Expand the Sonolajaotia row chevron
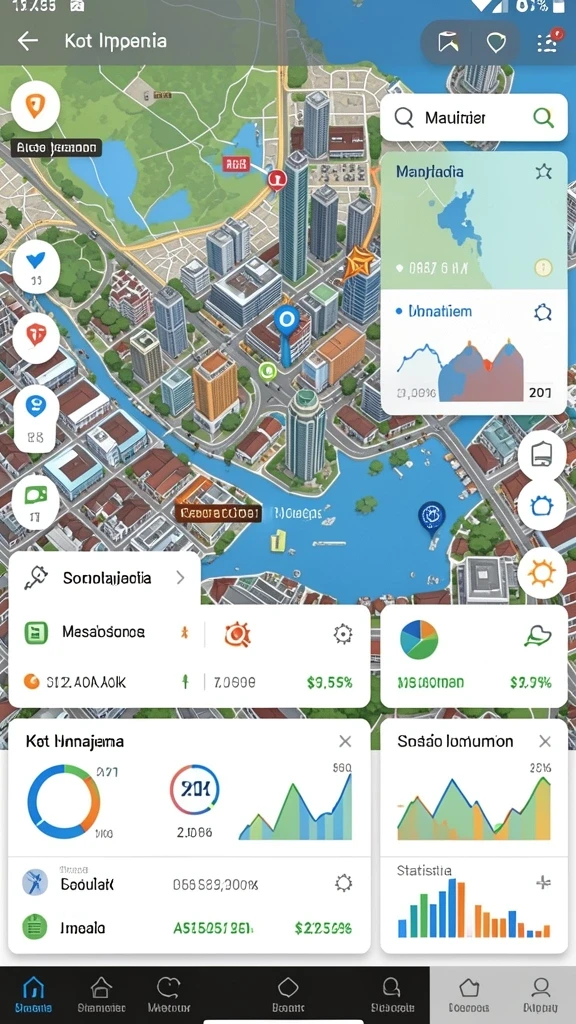576x1024 pixels. [180, 578]
